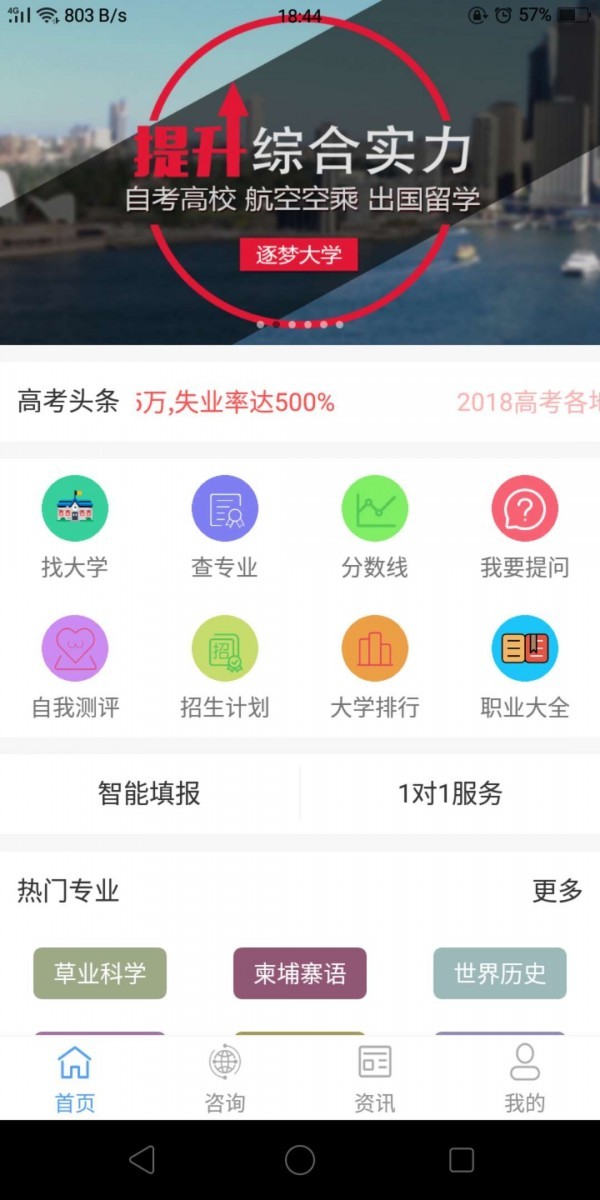Select the 柬埔寨语 major chip

(x=300, y=974)
